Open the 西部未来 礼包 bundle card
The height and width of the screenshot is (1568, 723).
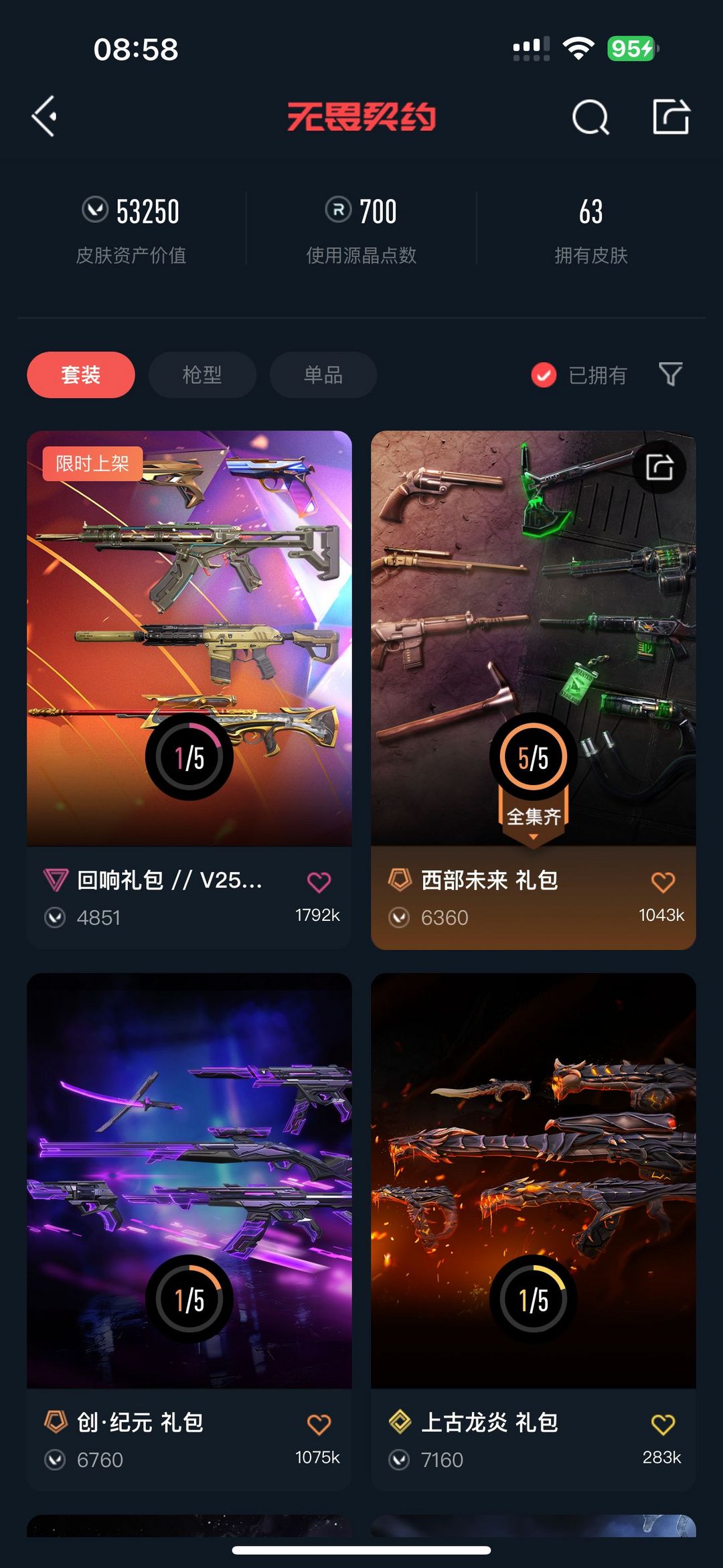pyautogui.click(x=534, y=689)
